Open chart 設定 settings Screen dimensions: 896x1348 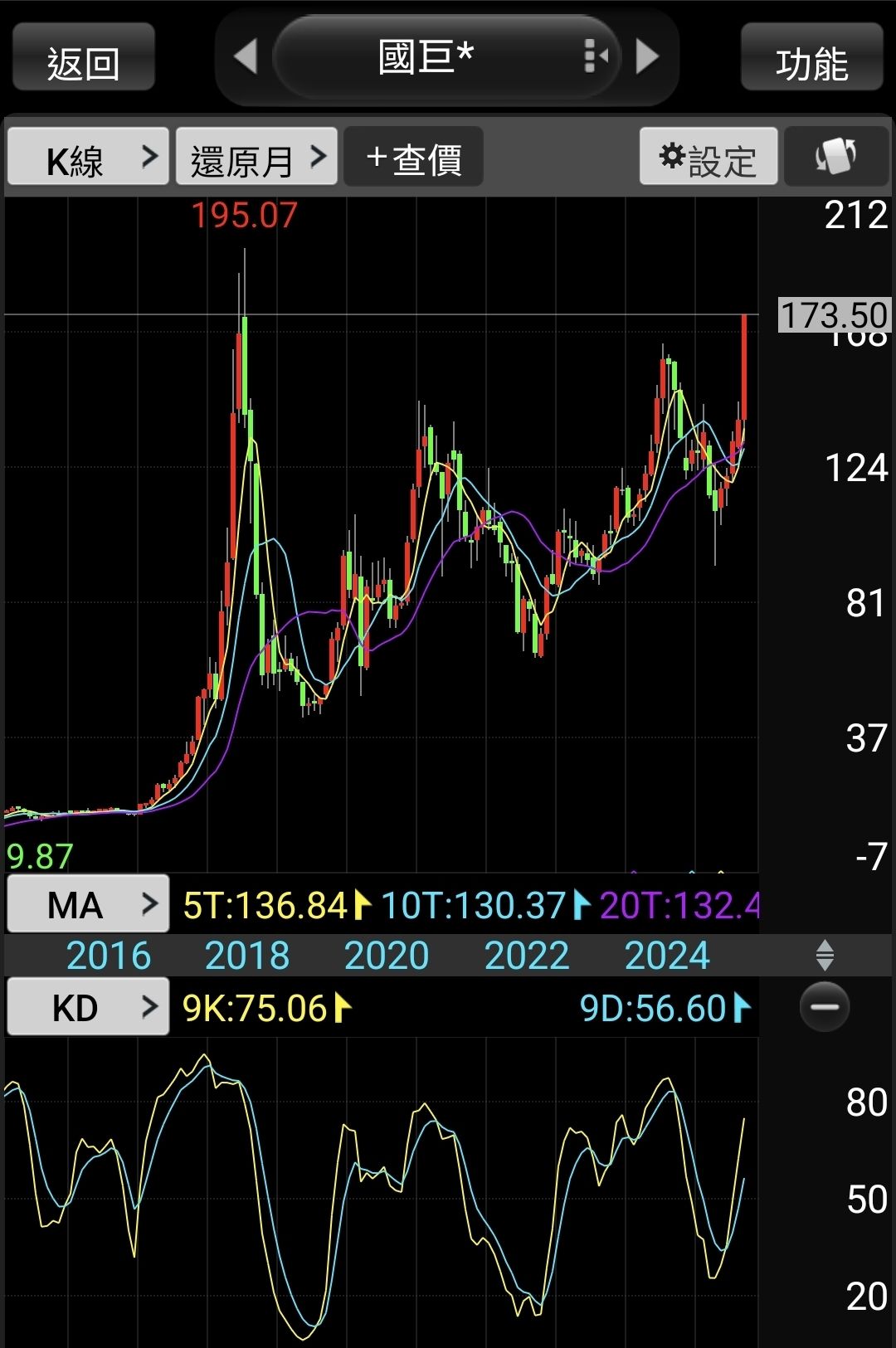click(708, 157)
